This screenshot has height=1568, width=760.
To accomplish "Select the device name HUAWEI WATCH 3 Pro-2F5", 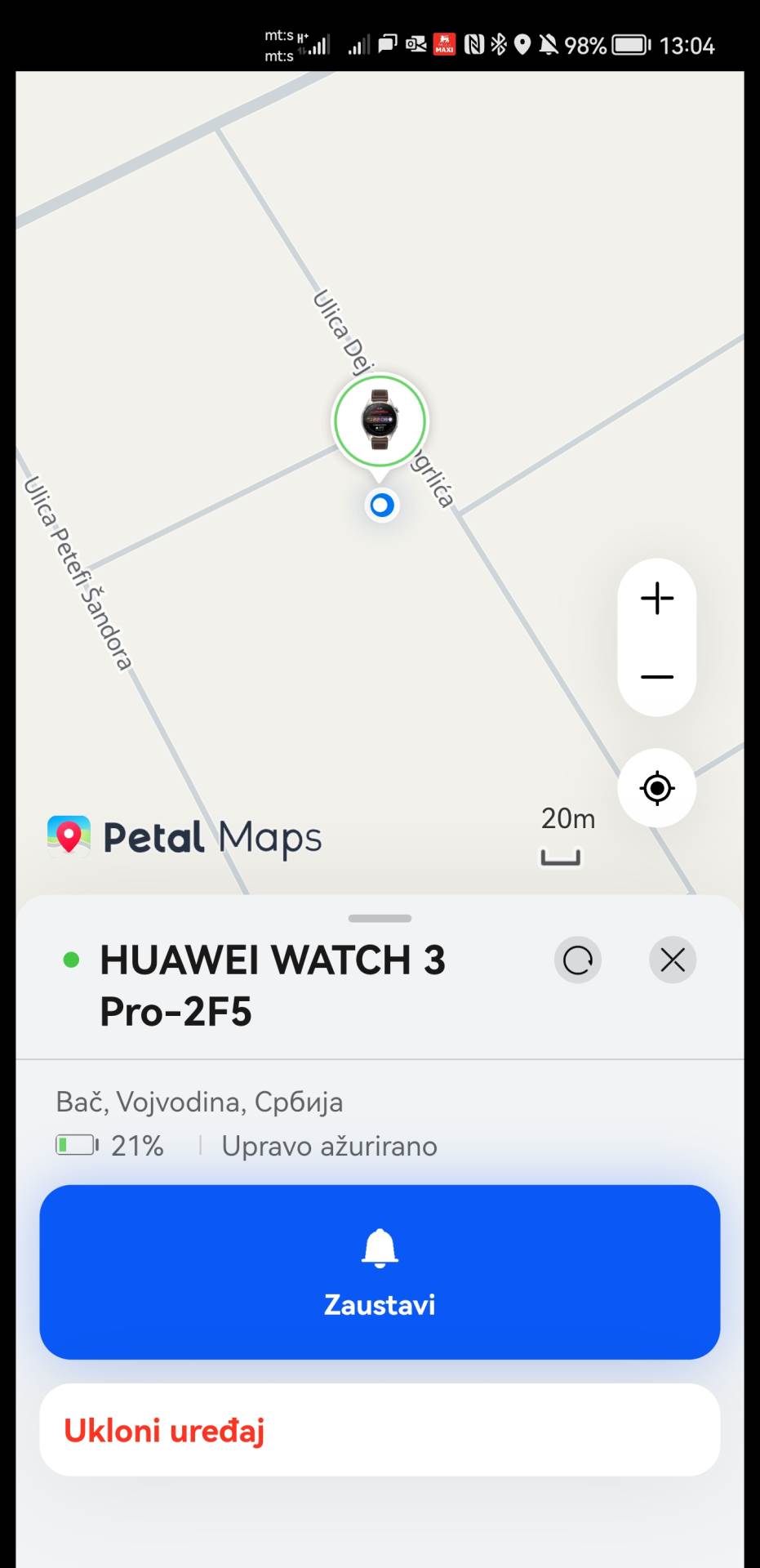I will pos(273,984).
